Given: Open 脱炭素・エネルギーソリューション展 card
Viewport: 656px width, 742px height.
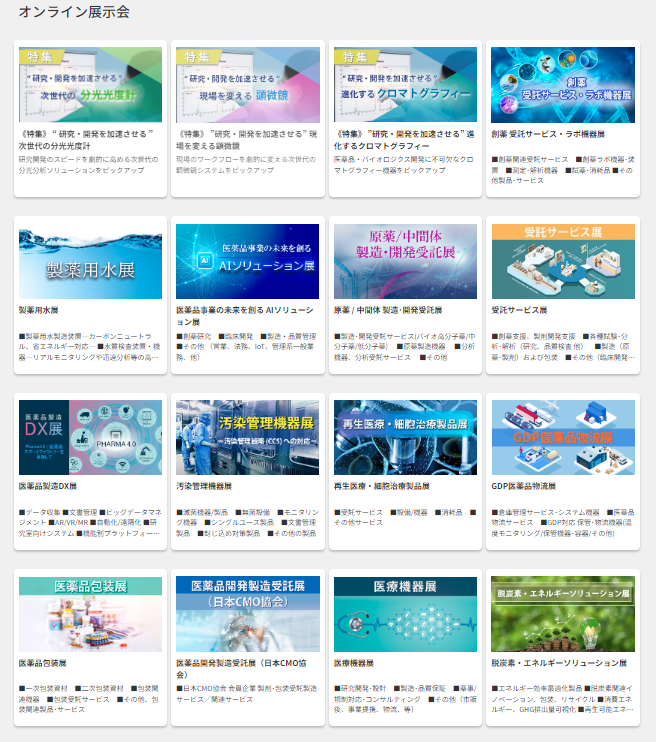Looking at the screenshot, I should 562,614.
